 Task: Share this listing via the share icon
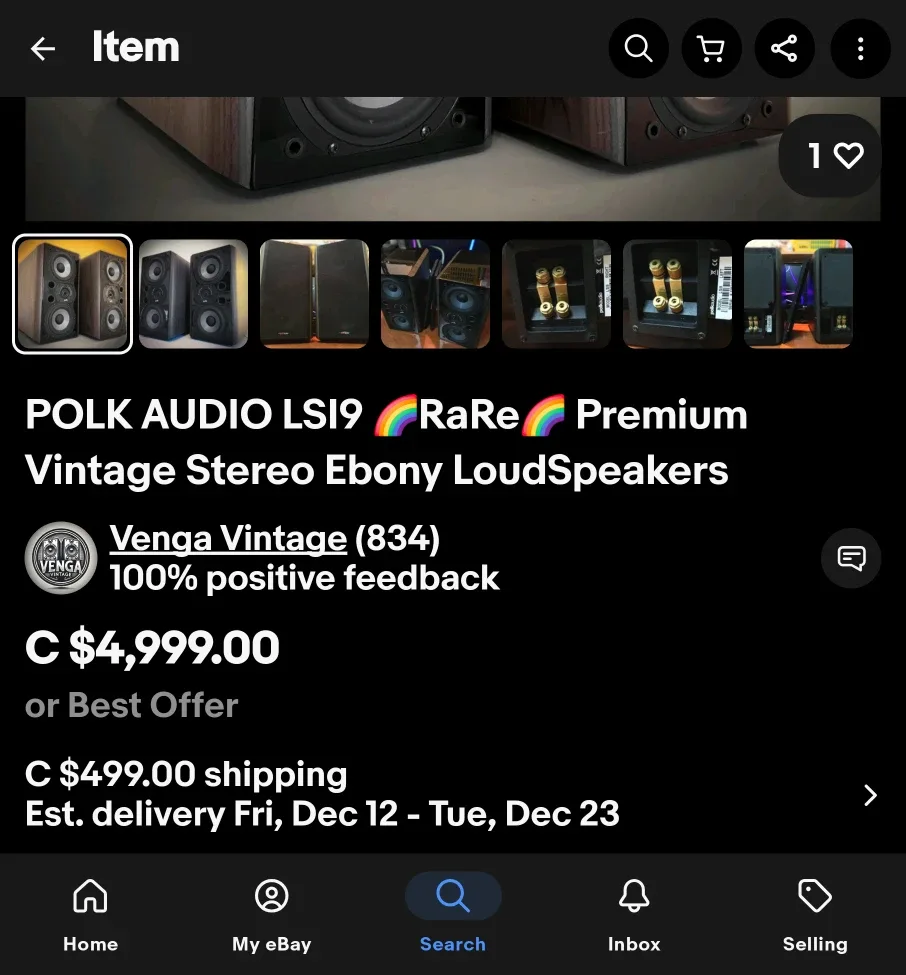[x=784, y=48]
